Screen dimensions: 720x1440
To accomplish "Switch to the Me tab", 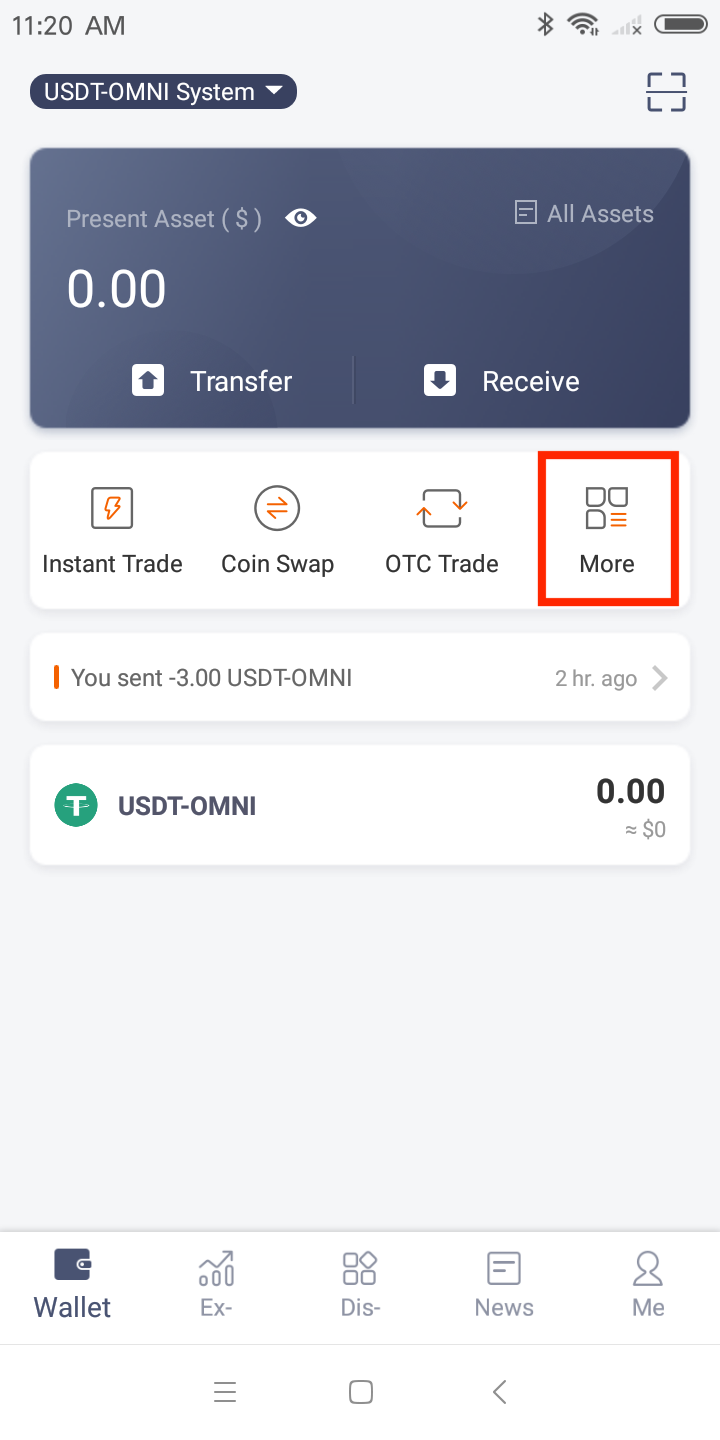I will (x=648, y=1285).
